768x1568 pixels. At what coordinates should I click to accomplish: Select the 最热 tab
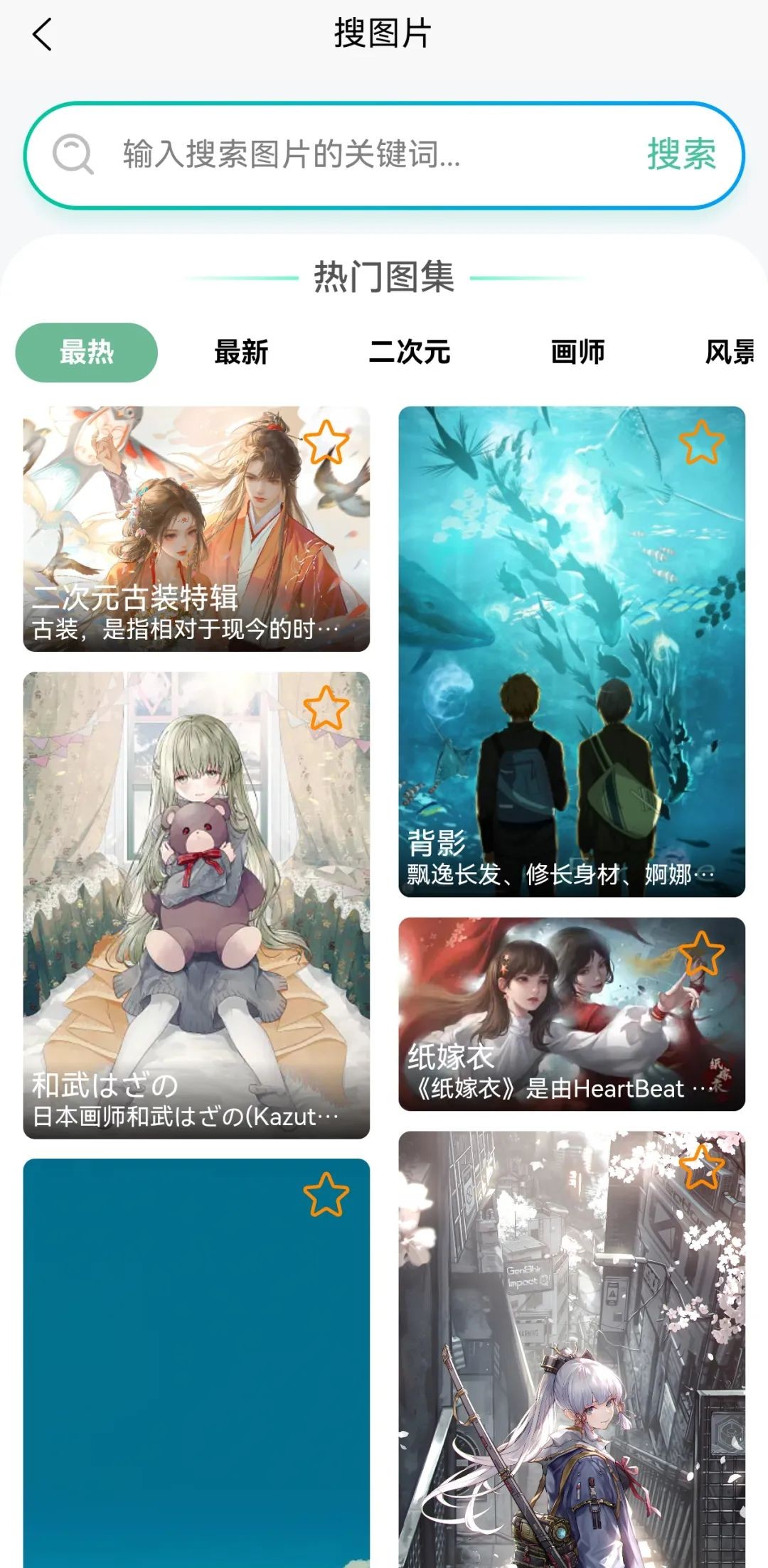point(86,353)
